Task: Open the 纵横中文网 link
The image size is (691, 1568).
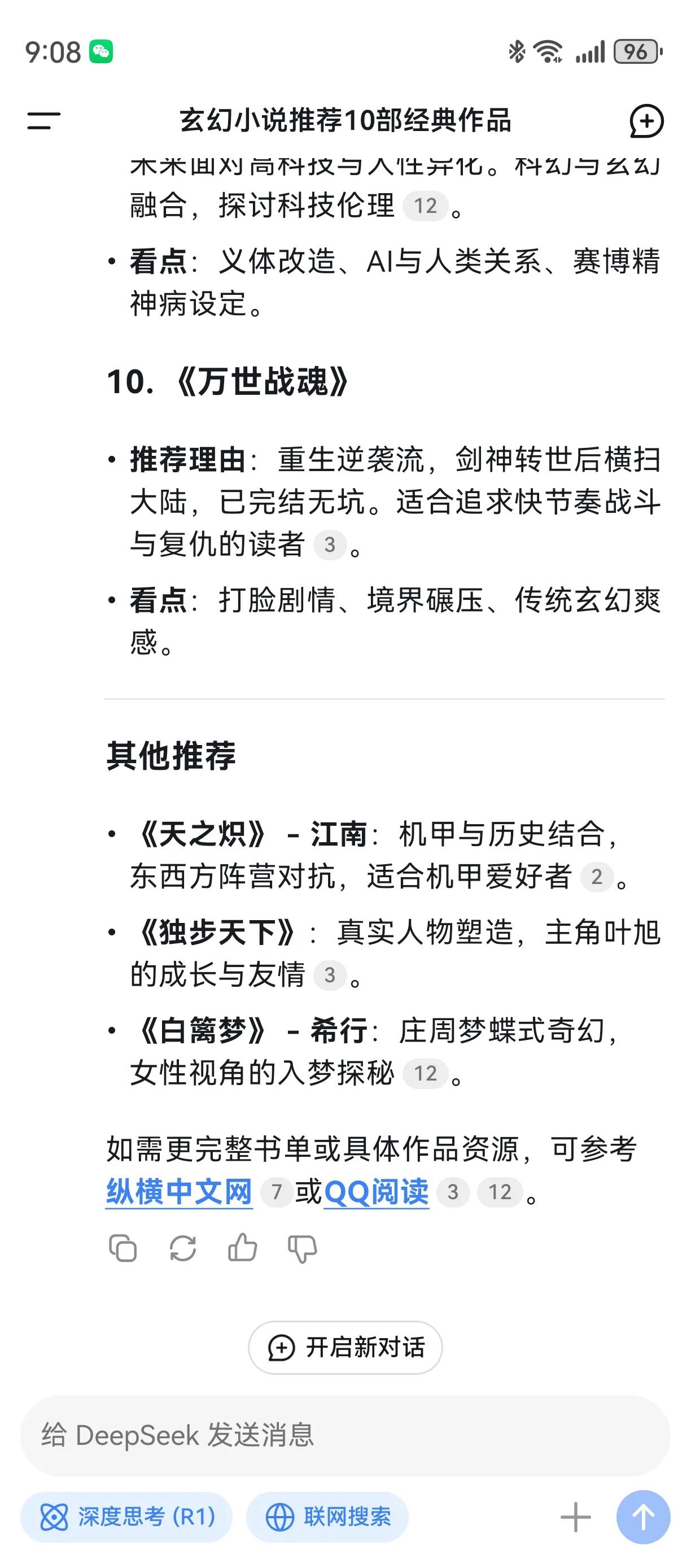Action: click(179, 1192)
